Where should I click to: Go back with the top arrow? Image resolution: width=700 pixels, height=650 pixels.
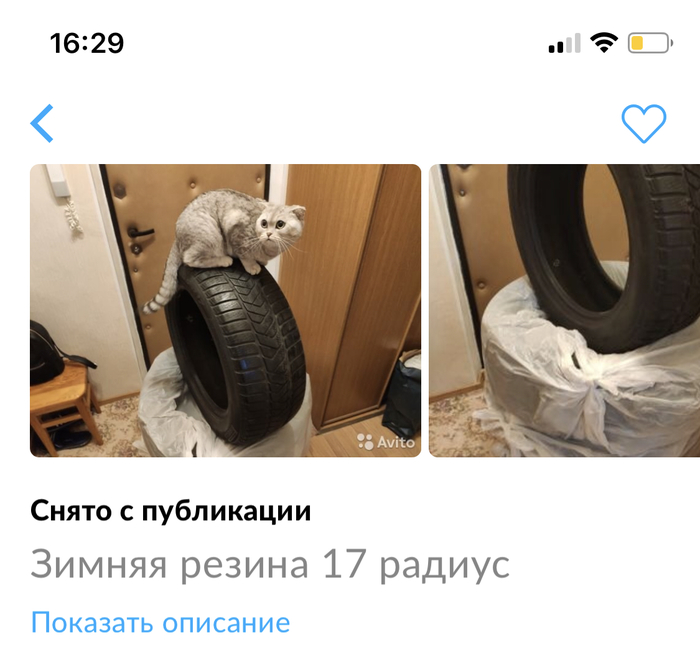(42, 123)
